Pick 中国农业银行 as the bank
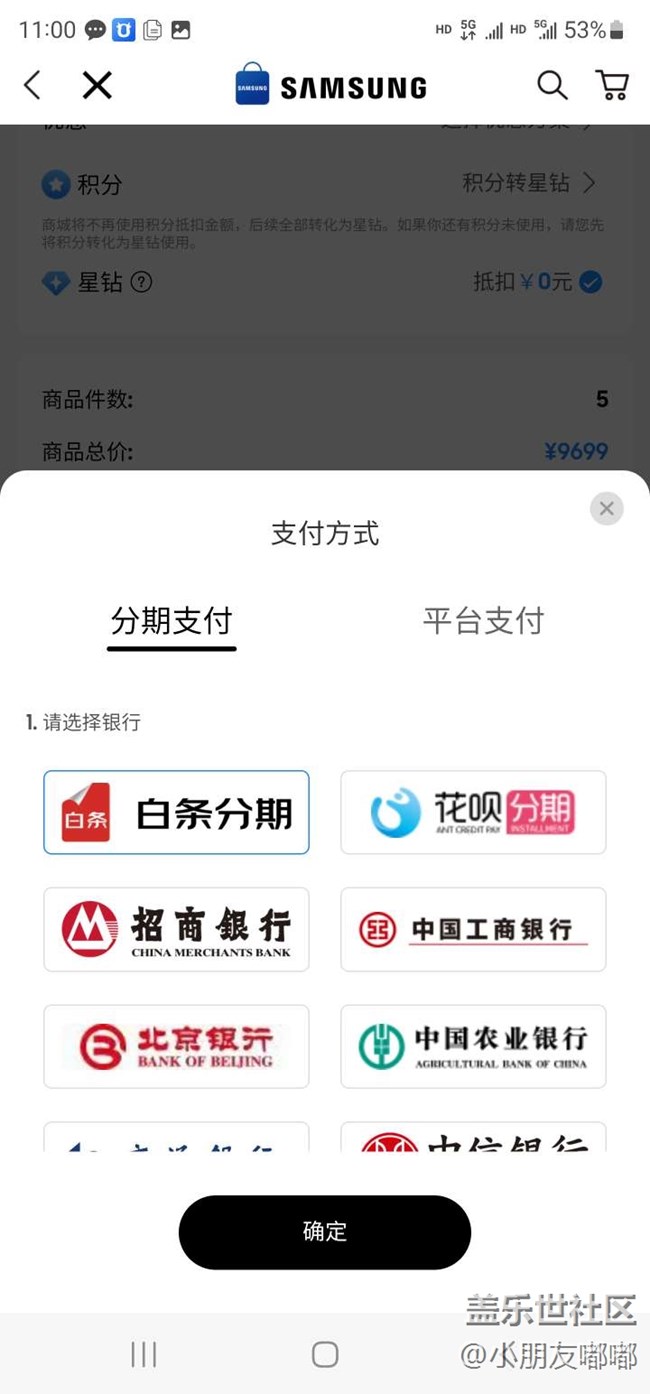650x1394 pixels. [473, 1046]
